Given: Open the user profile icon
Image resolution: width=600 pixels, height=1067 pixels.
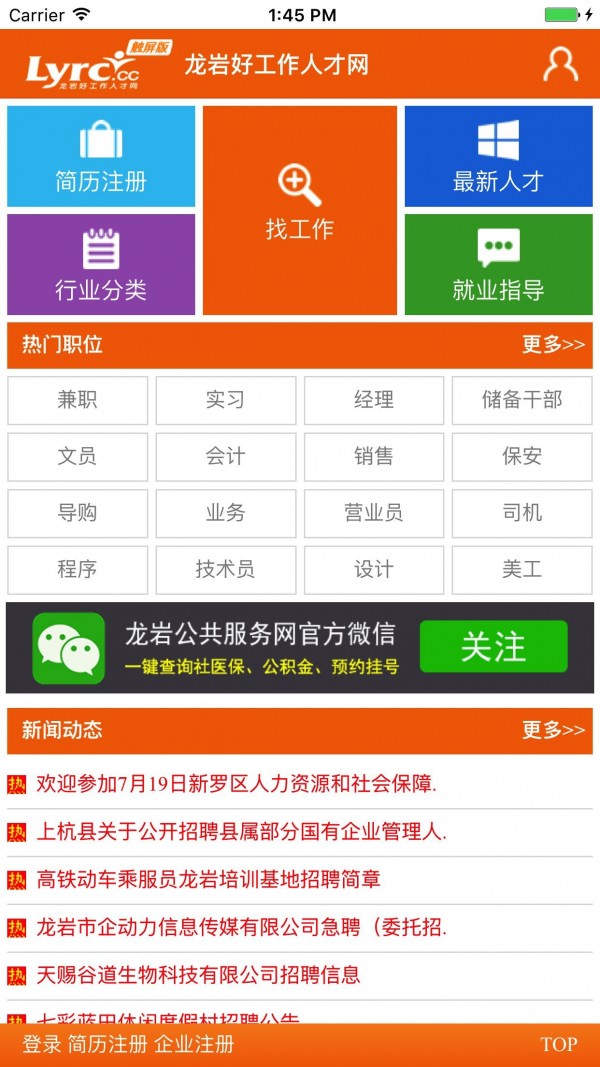Looking at the screenshot, I should coord(560,64).
